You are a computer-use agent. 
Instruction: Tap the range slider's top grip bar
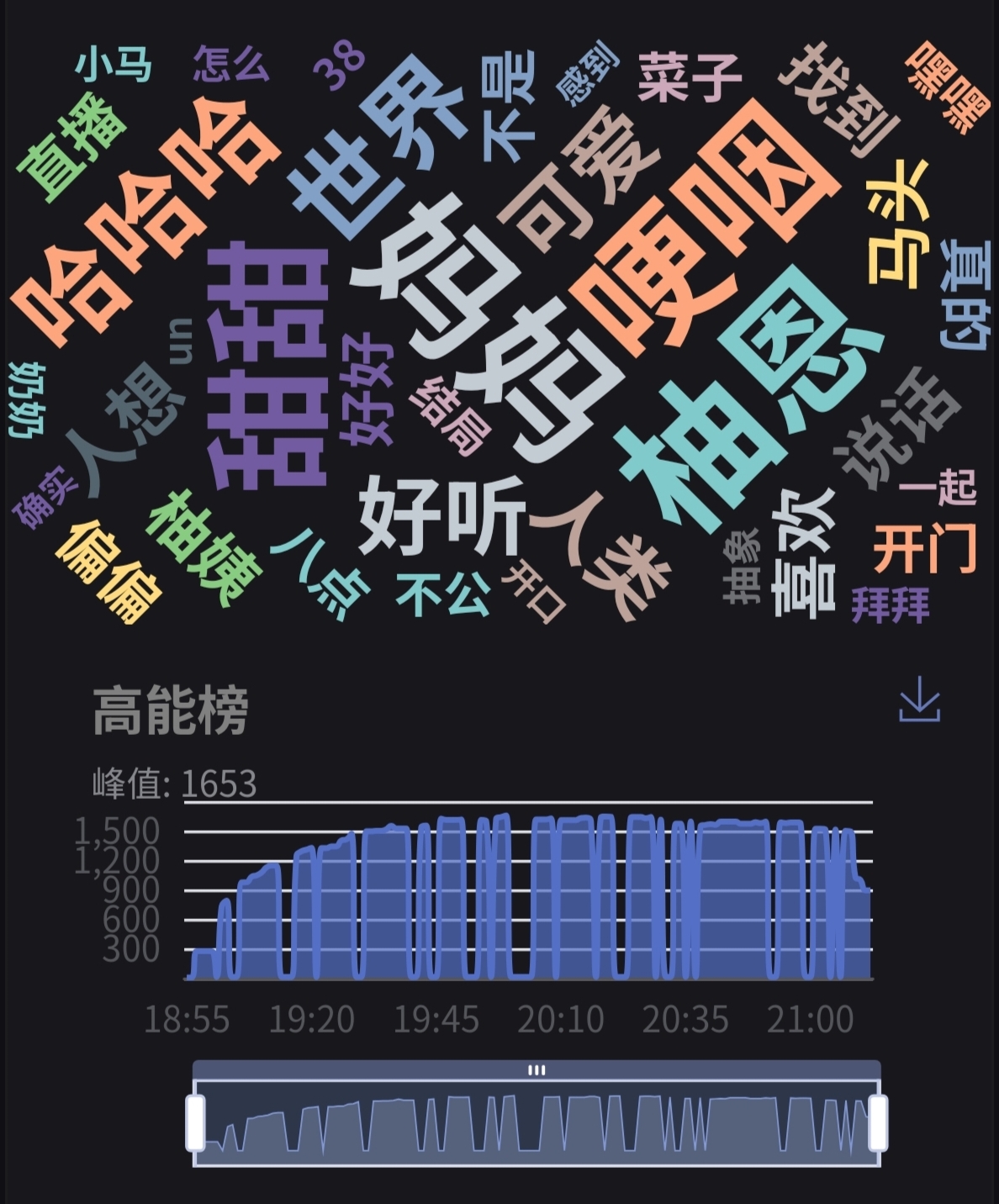click(x=536, y=1070)
